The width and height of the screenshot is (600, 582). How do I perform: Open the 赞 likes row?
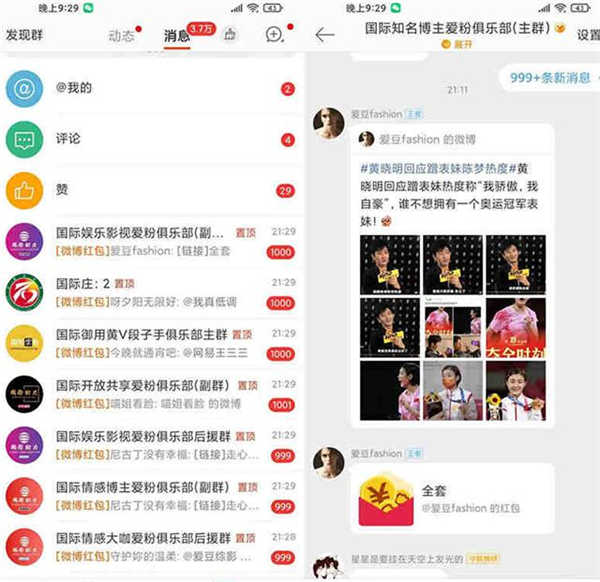150,190
